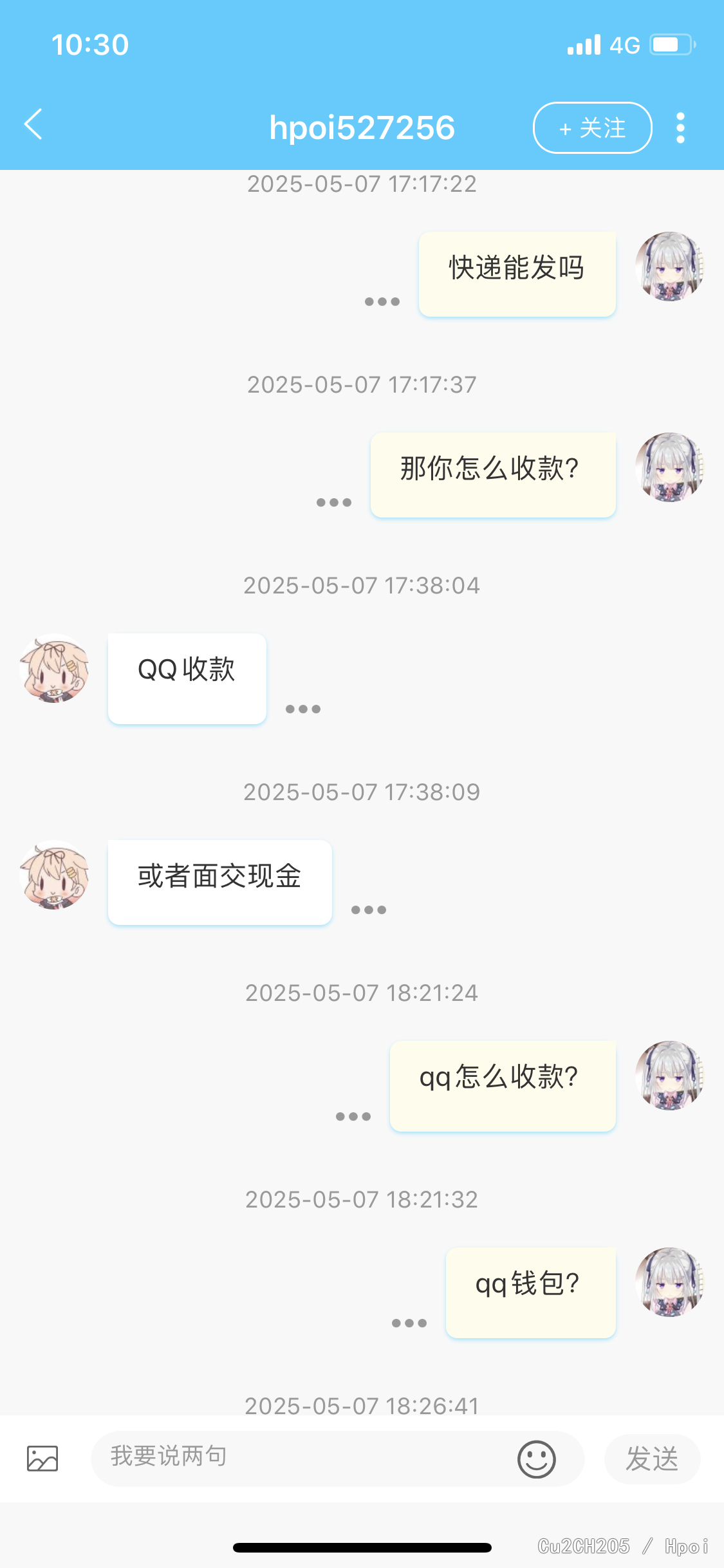
Task: Follow hpoi527256 with the 关注 button
Action: [592, 127]
